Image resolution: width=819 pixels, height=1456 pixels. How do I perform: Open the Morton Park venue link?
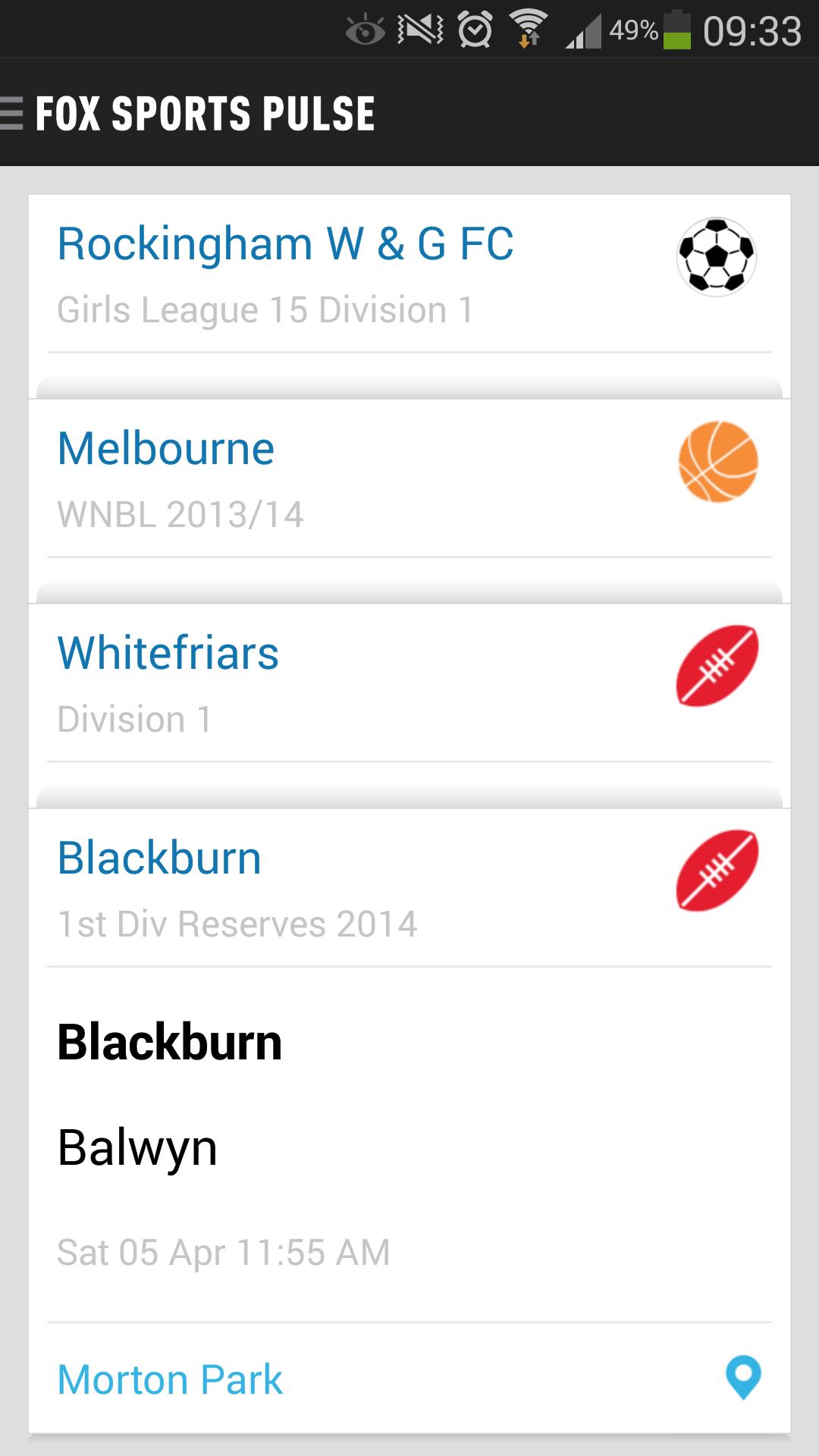[170, 1379]
